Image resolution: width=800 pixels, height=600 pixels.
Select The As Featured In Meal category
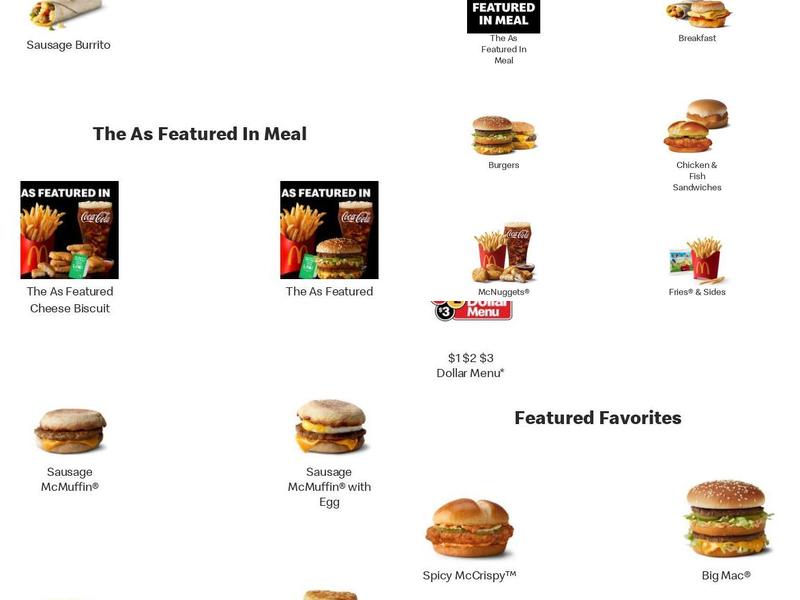point(504,33)
